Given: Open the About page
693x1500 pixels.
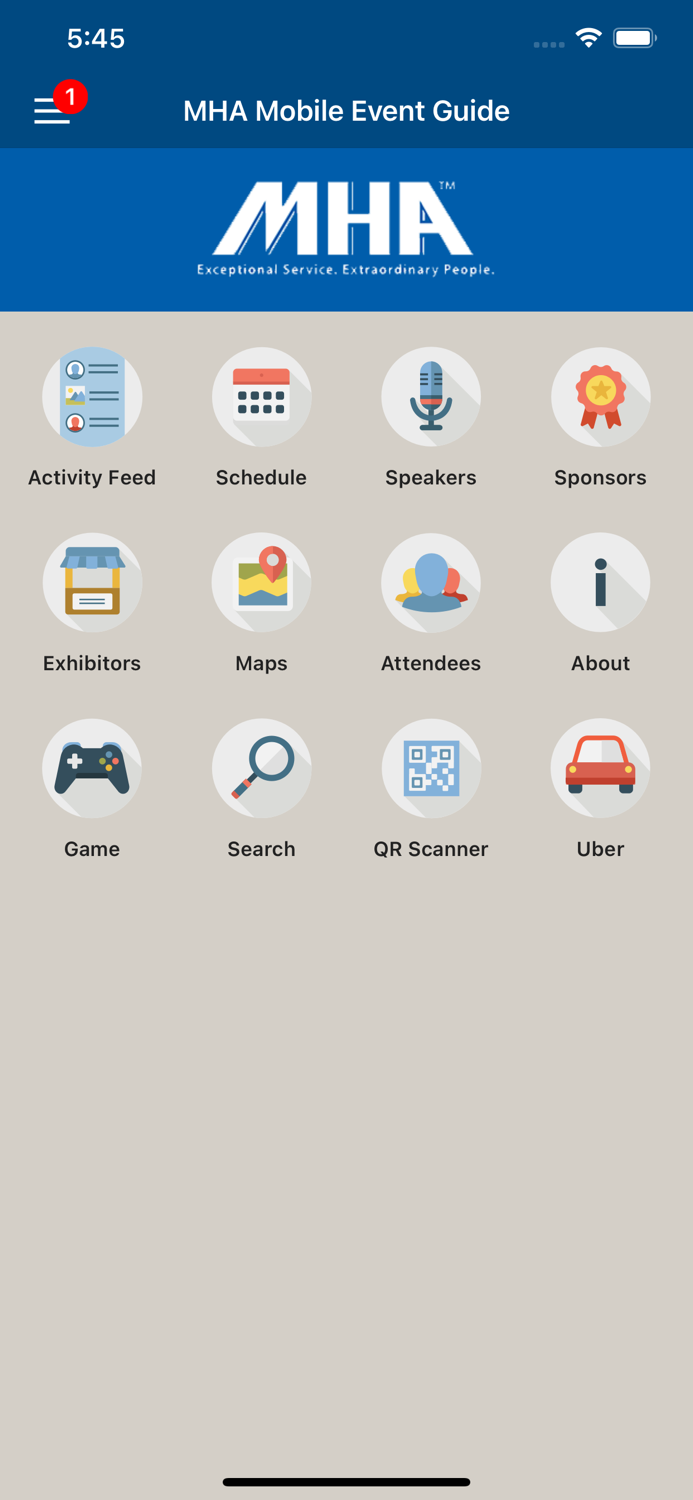Looking at the screenshot, I should [x=600, y=583].
